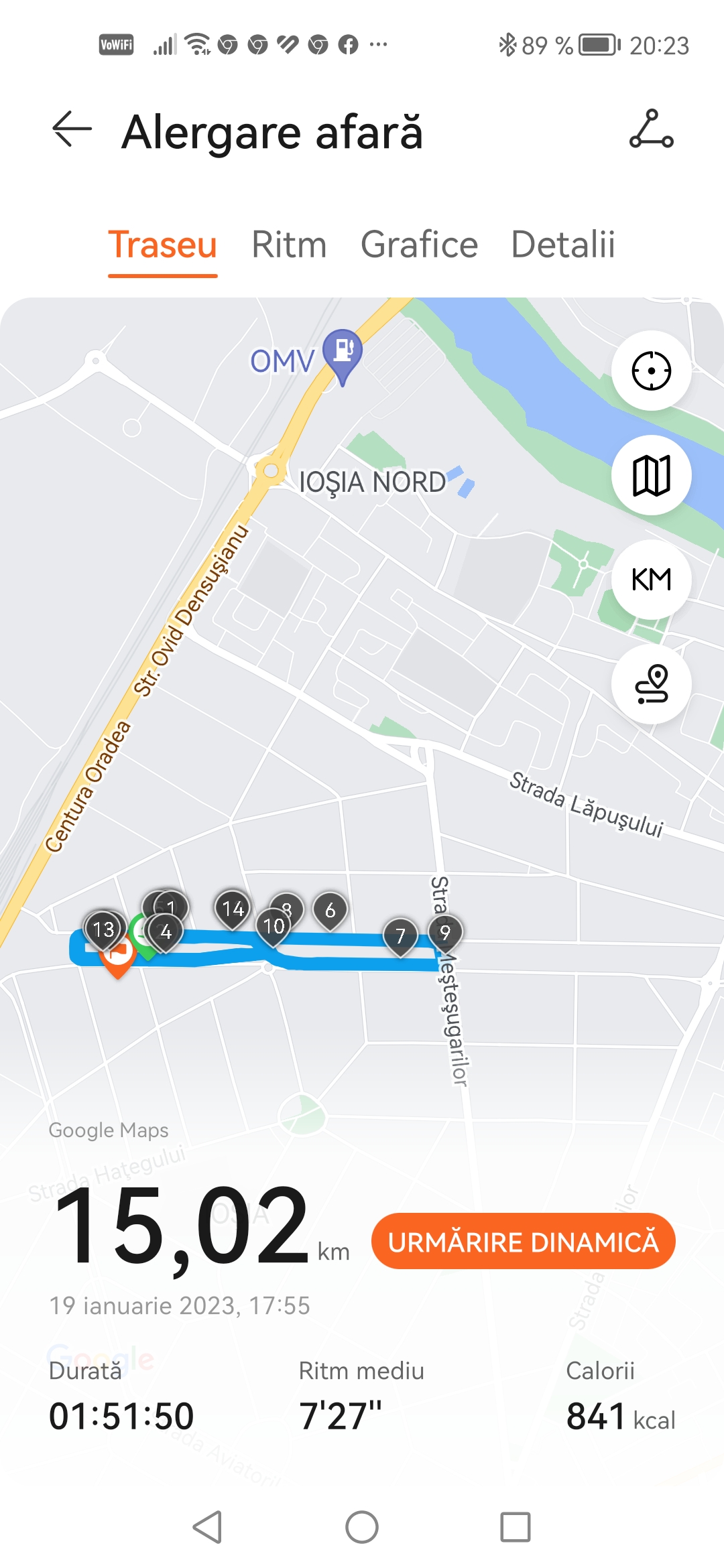Open the Grafice tab
Image resolution: width=724 pixels, height=1568 pixels.
click(x=419, y=245)
